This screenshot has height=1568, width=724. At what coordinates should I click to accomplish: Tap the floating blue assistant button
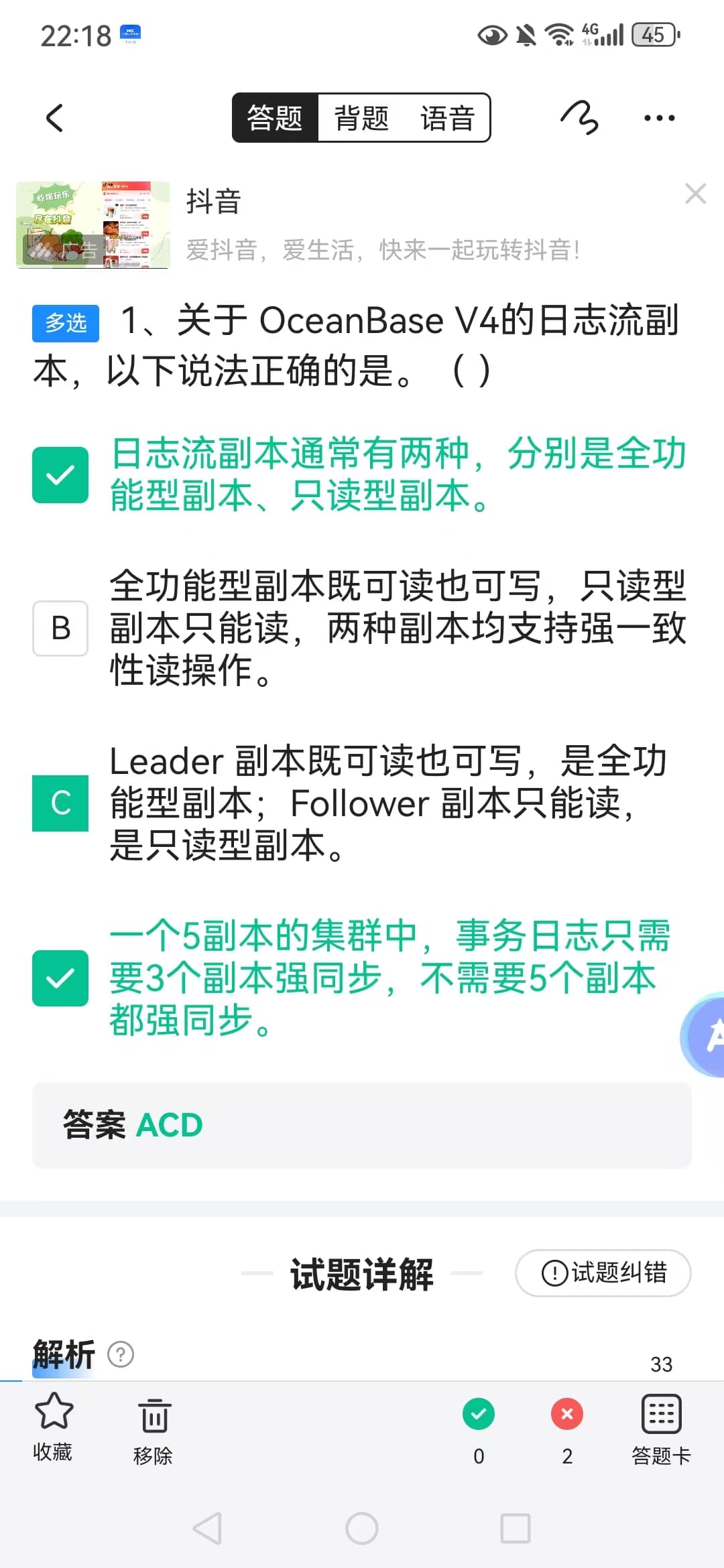pyautogui.click(x=704, y=1035)
